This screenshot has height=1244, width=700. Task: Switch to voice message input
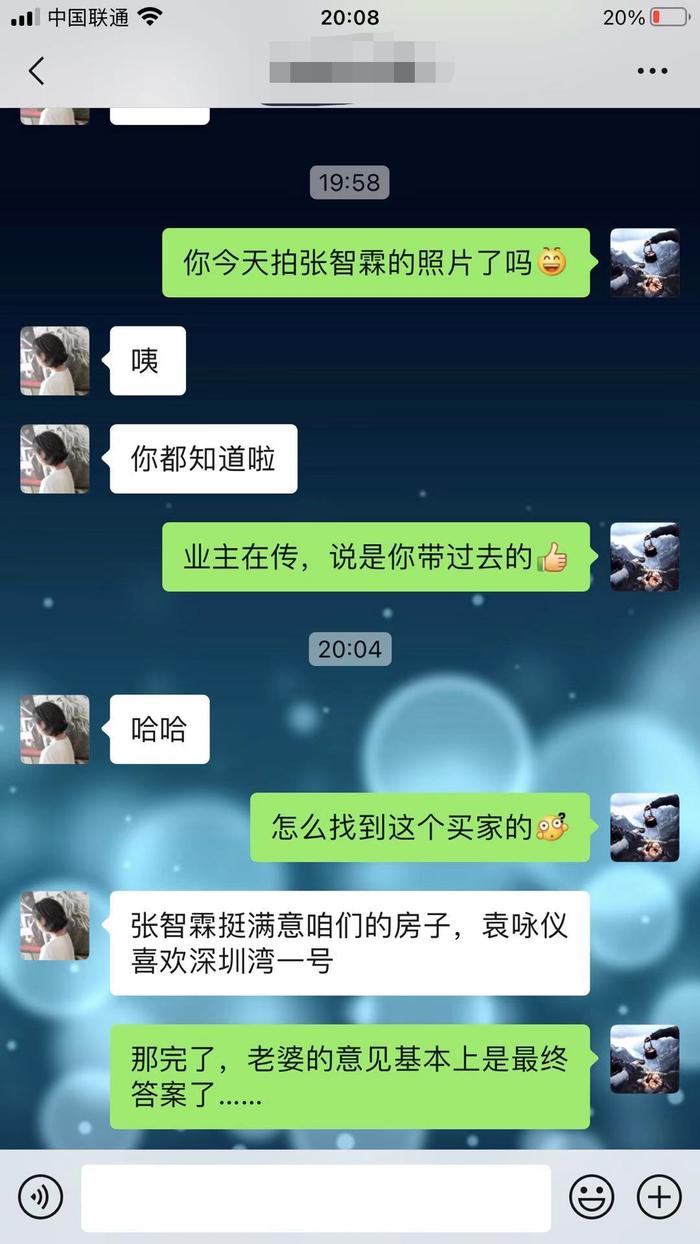(x=41, y=1196)
